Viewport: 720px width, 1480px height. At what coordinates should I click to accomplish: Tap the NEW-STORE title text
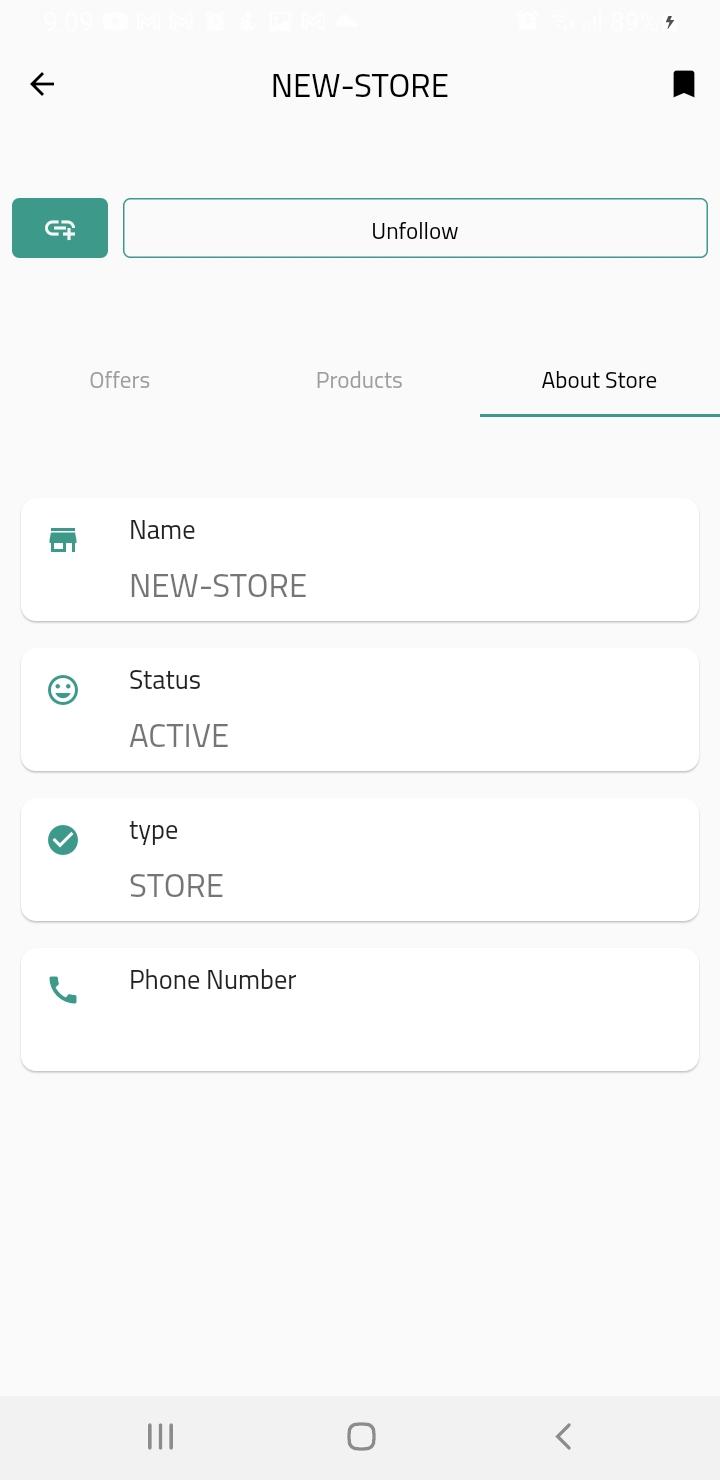click(x=359, y=86)
